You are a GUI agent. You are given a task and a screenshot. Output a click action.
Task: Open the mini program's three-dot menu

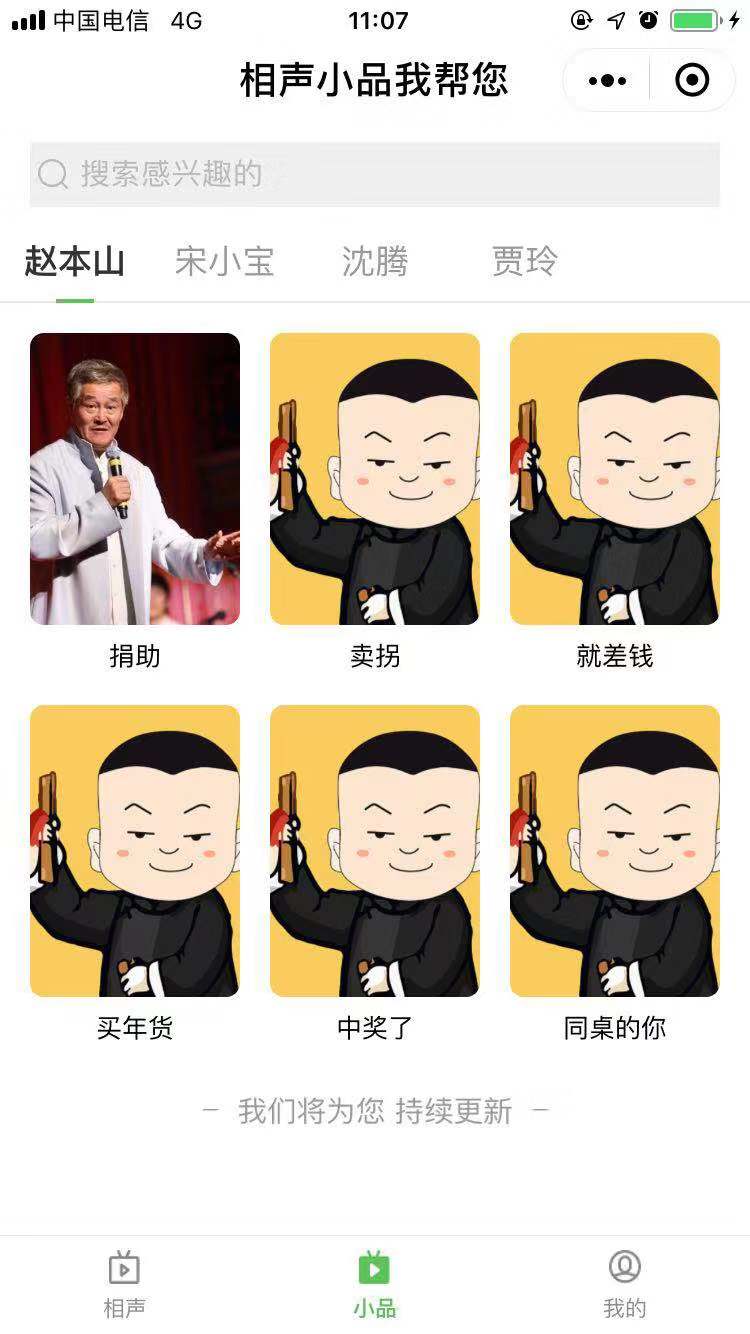[607, 80]
